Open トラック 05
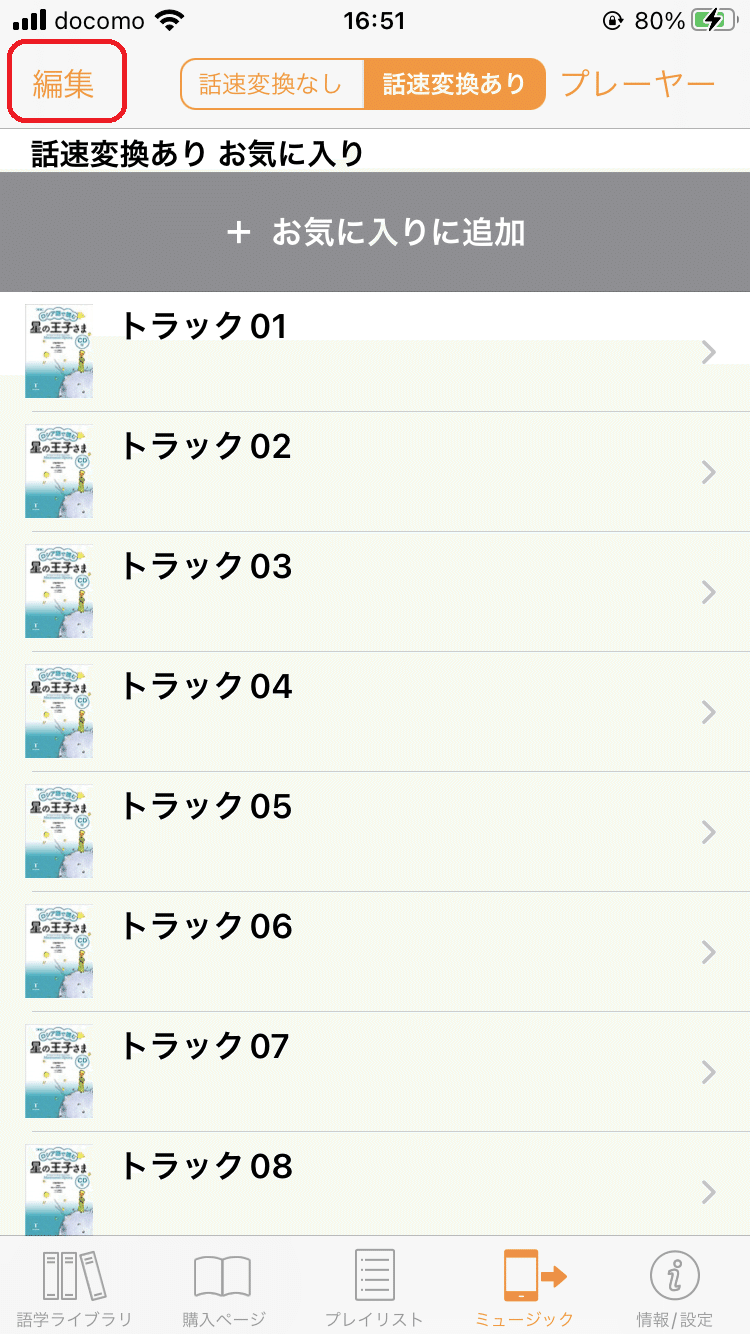Image resolution: width=750 pixels, height=1334 pixels. point(375,831)
